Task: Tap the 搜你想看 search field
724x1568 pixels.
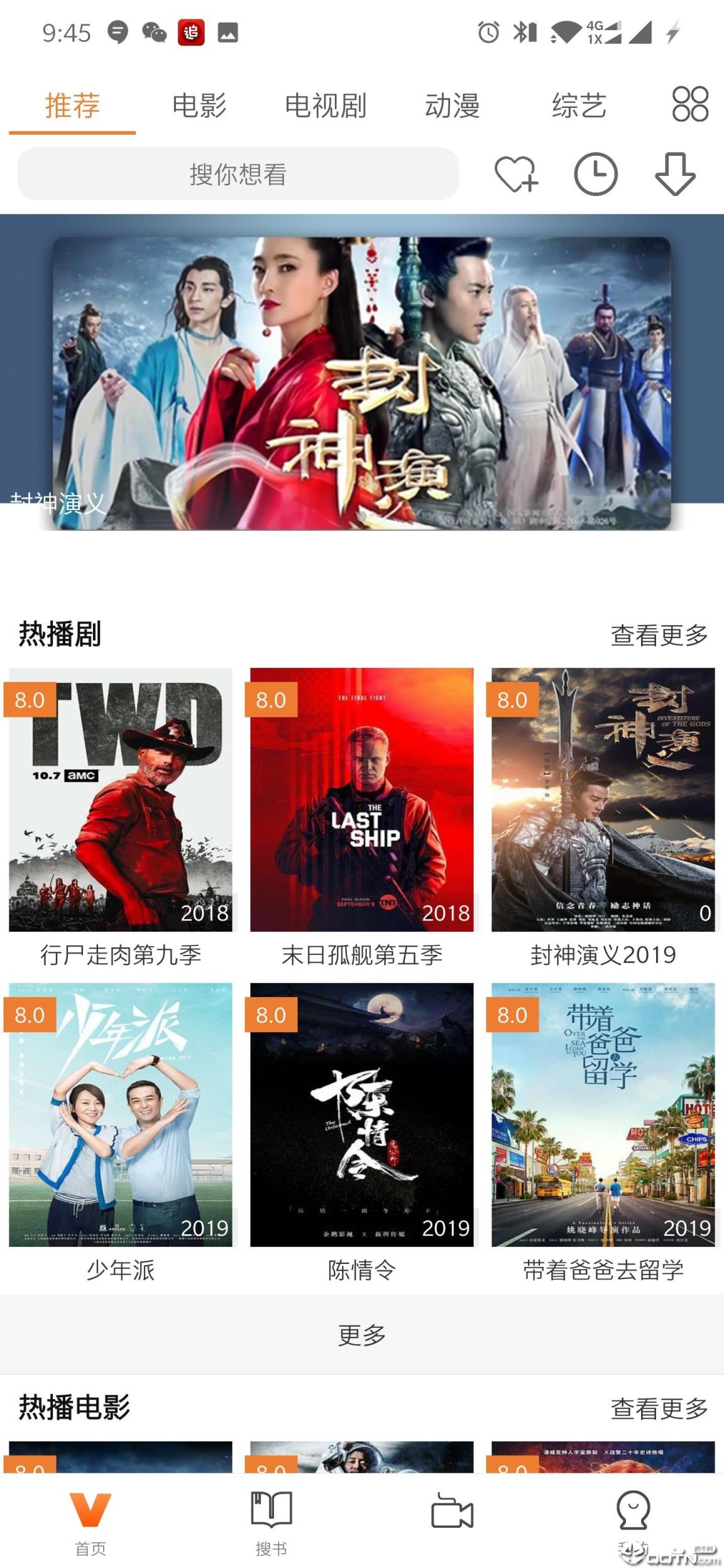Action: point(239,175)
